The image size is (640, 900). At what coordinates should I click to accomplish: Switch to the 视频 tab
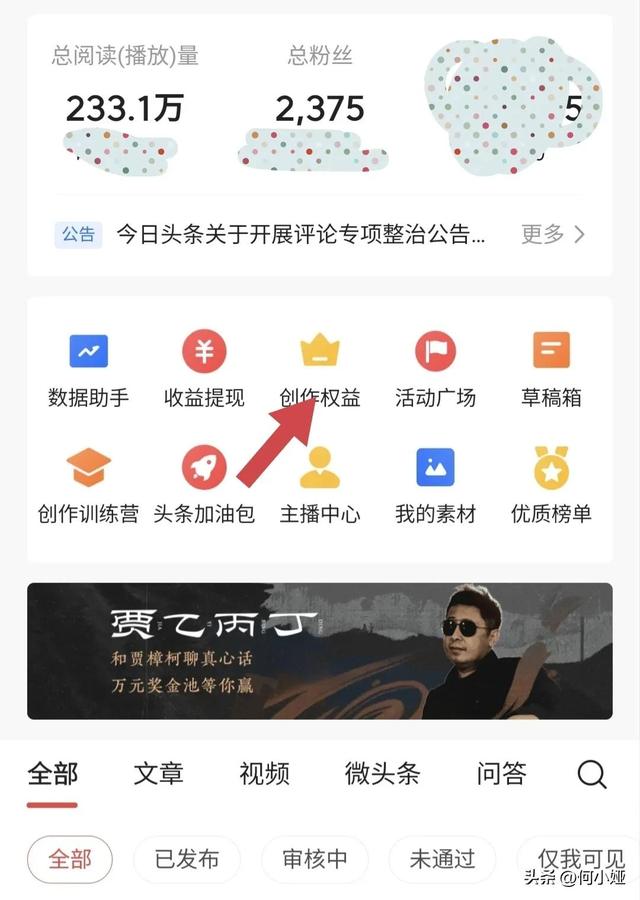point(264,773)
